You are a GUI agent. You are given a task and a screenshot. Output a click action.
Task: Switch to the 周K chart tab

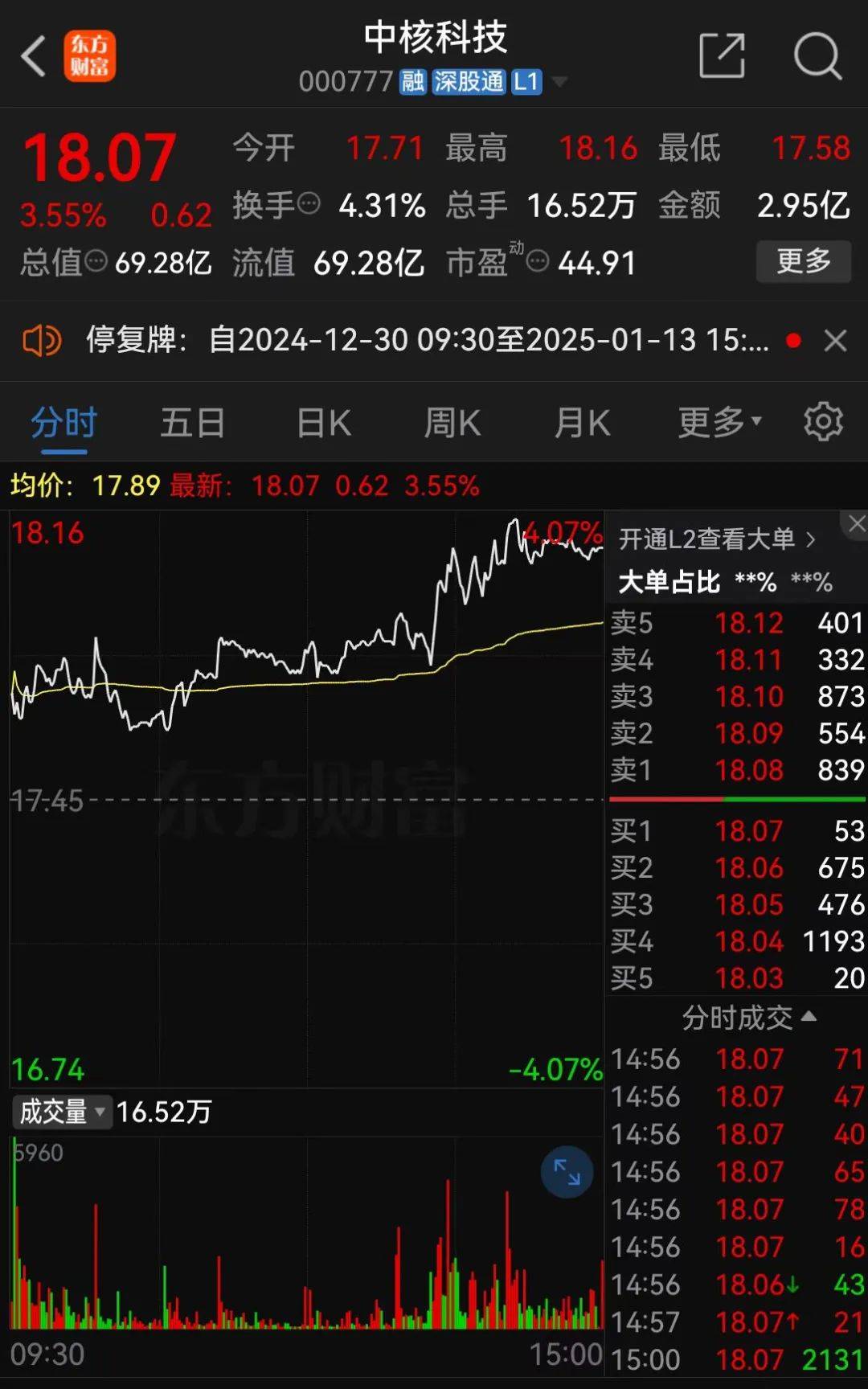pyautogui.click(x=452, y=423)
